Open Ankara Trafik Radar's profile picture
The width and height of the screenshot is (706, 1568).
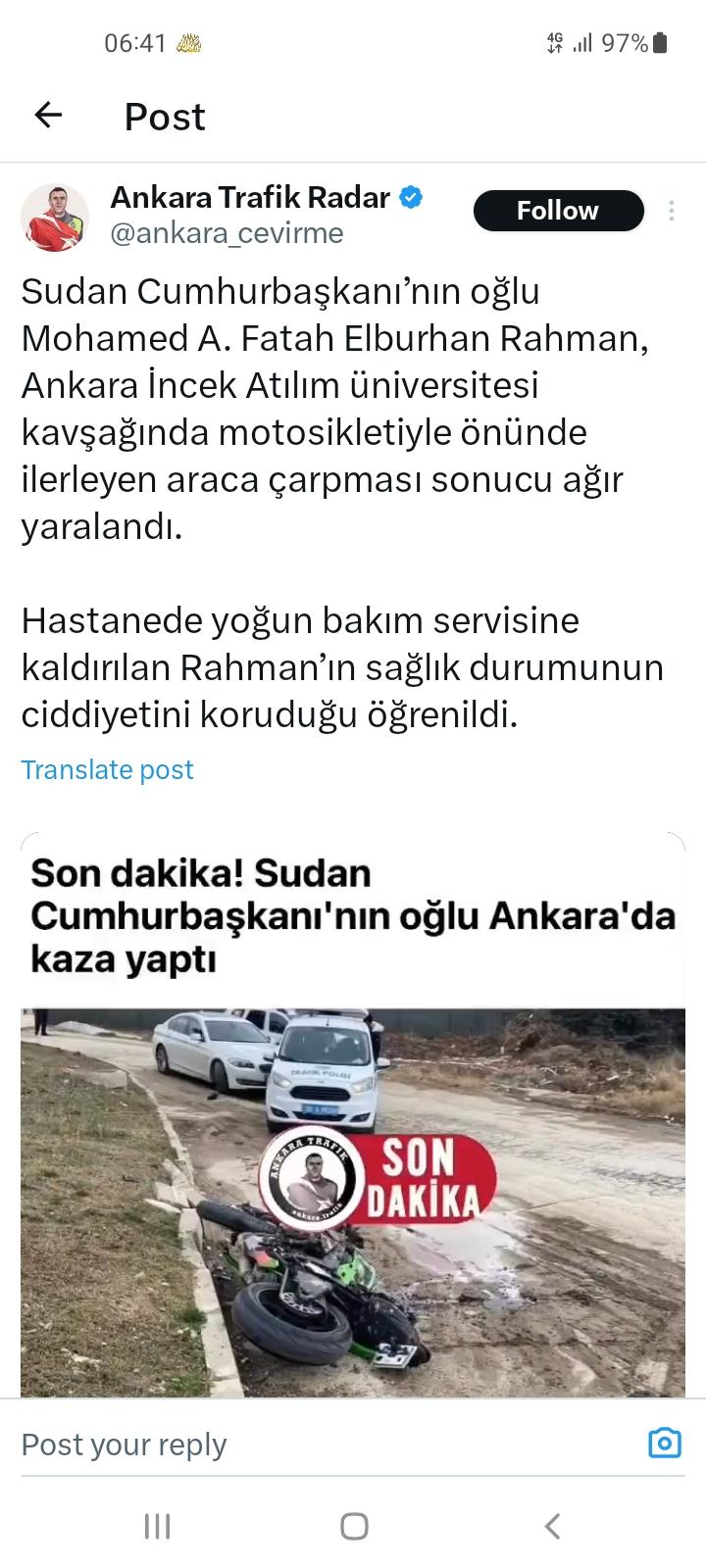[x=55, y=217]
